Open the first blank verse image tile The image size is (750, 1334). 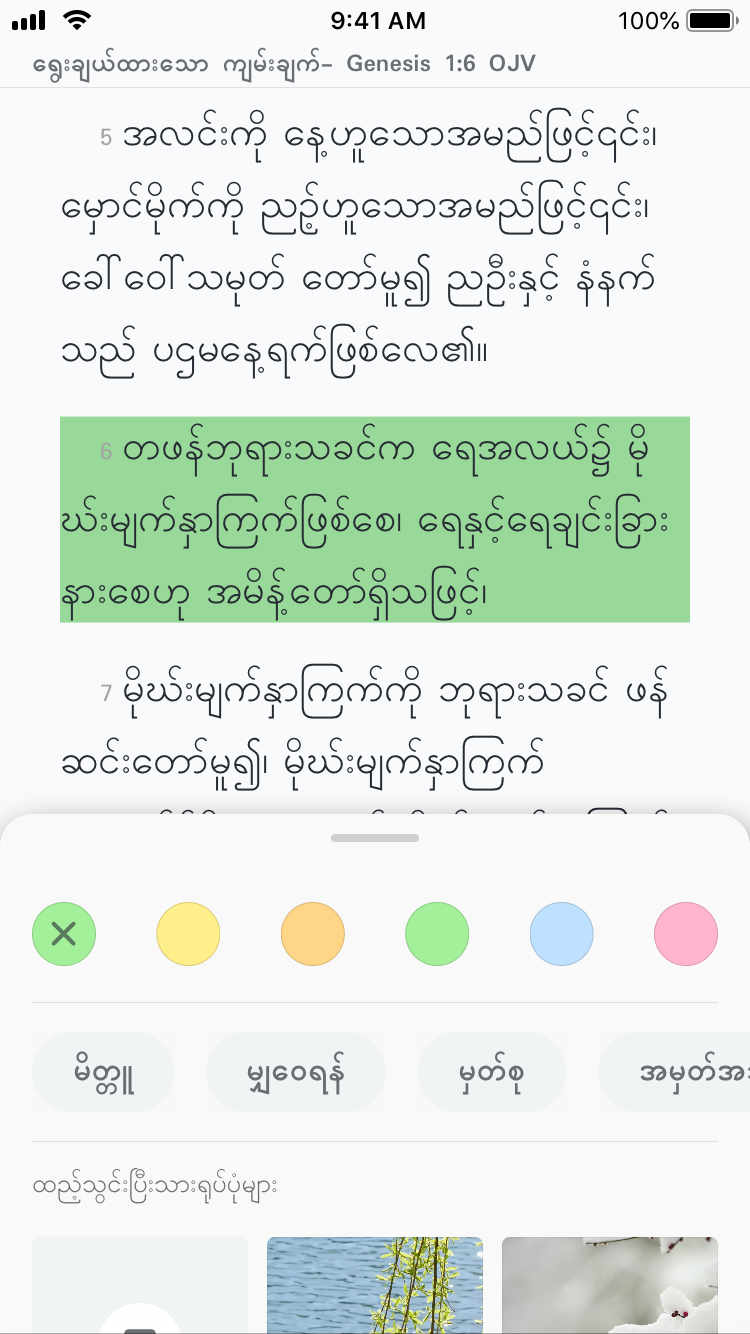coord(140,1284)
